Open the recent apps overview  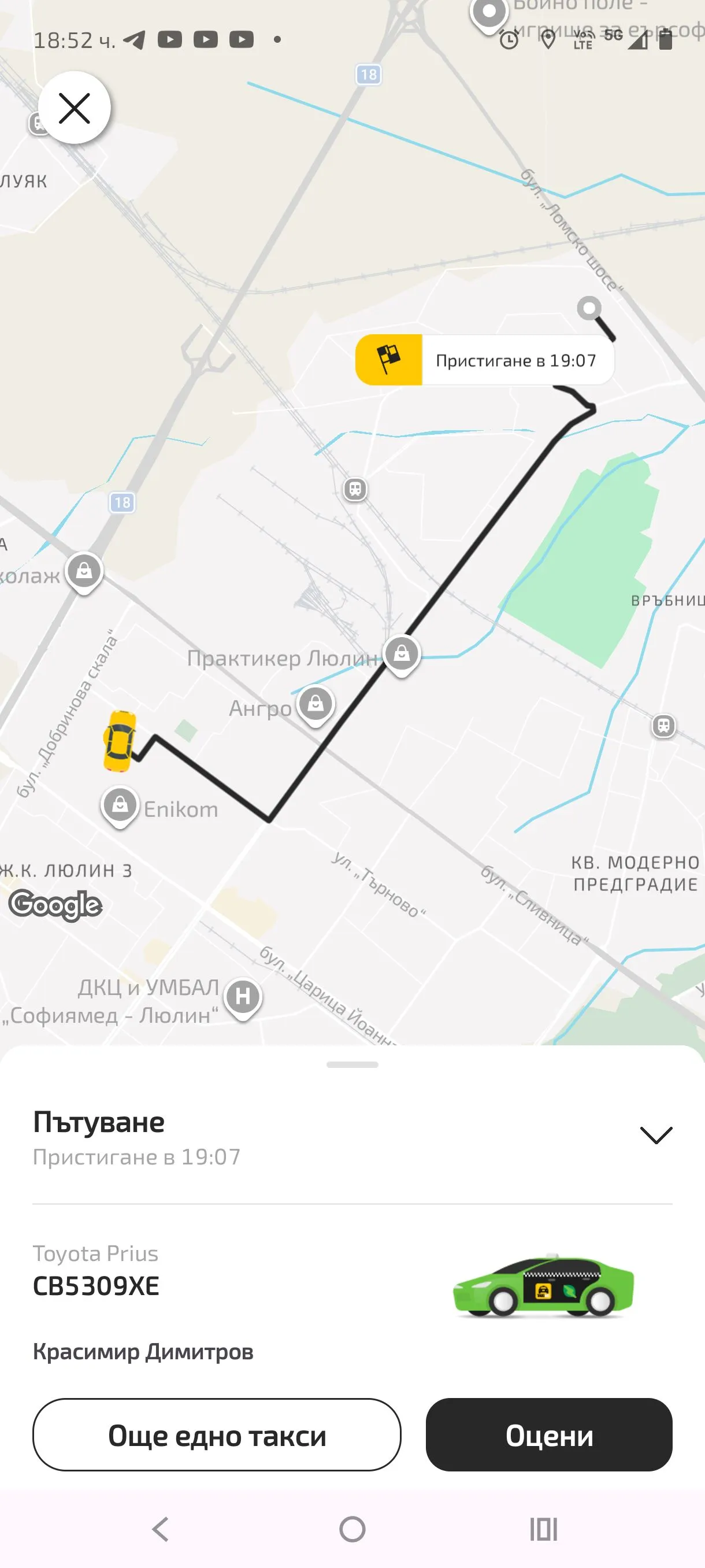(543, 1529)
